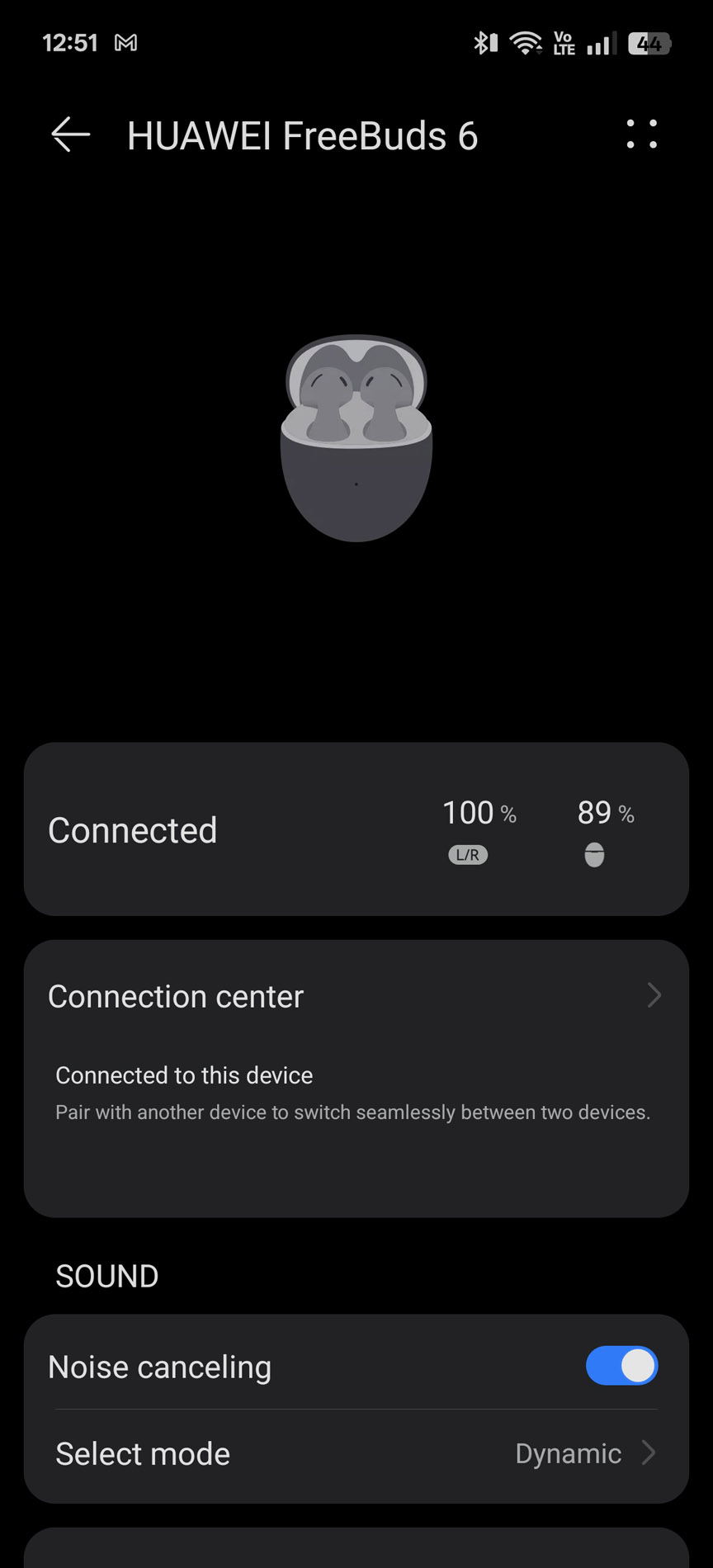Go back using the arrow icon
713x1568 pixels.
click(x=70, y=135)
